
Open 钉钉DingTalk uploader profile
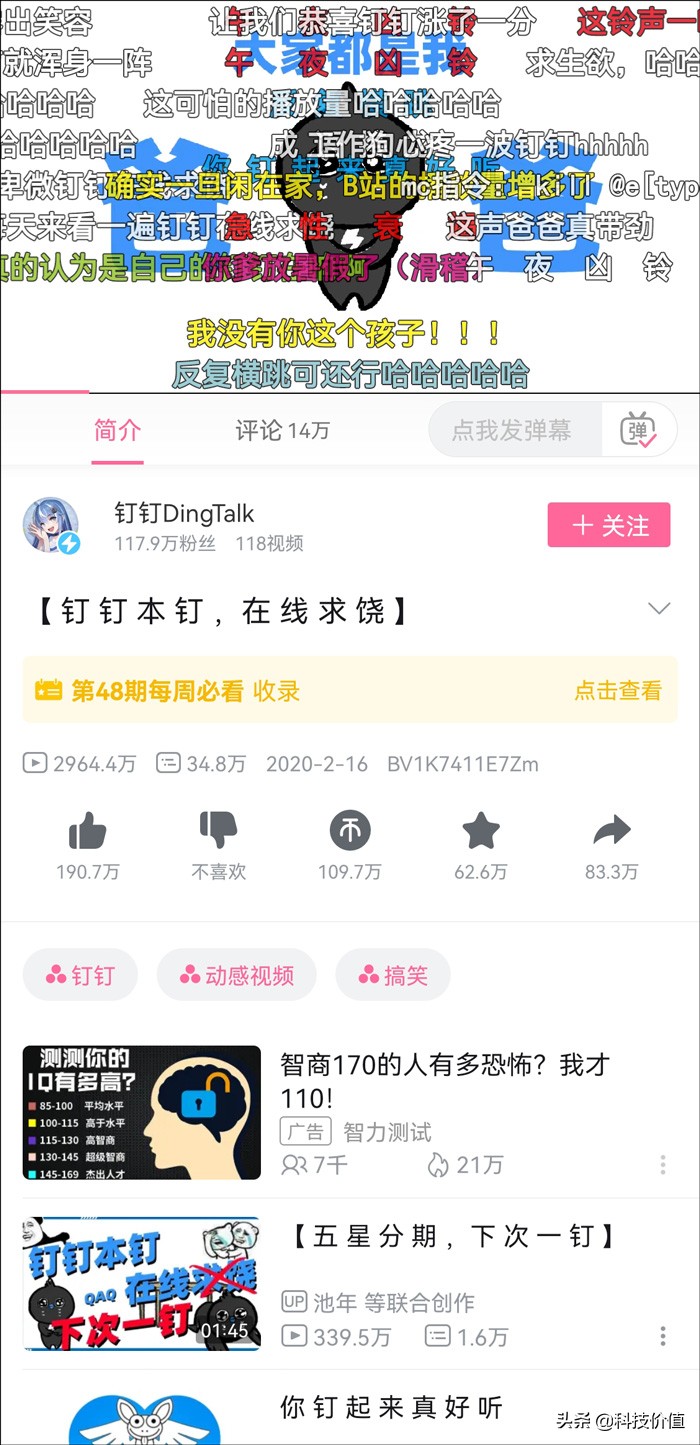(x=184, y=514)
